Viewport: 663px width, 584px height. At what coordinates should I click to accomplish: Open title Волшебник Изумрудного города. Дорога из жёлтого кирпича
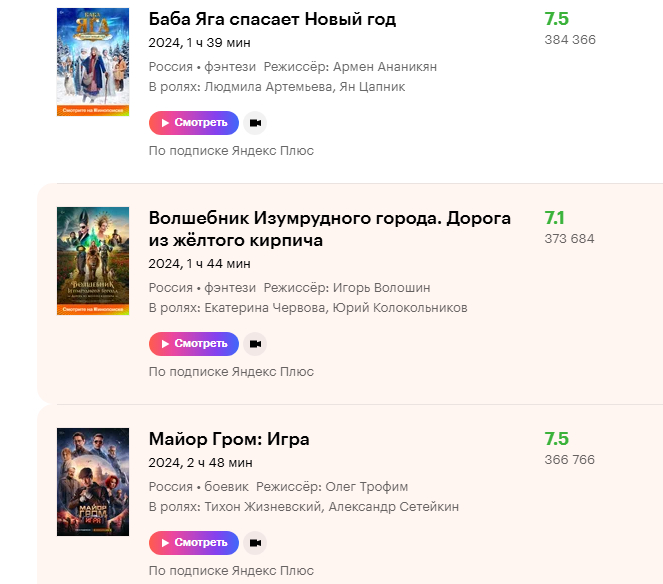tap(329, 229)
